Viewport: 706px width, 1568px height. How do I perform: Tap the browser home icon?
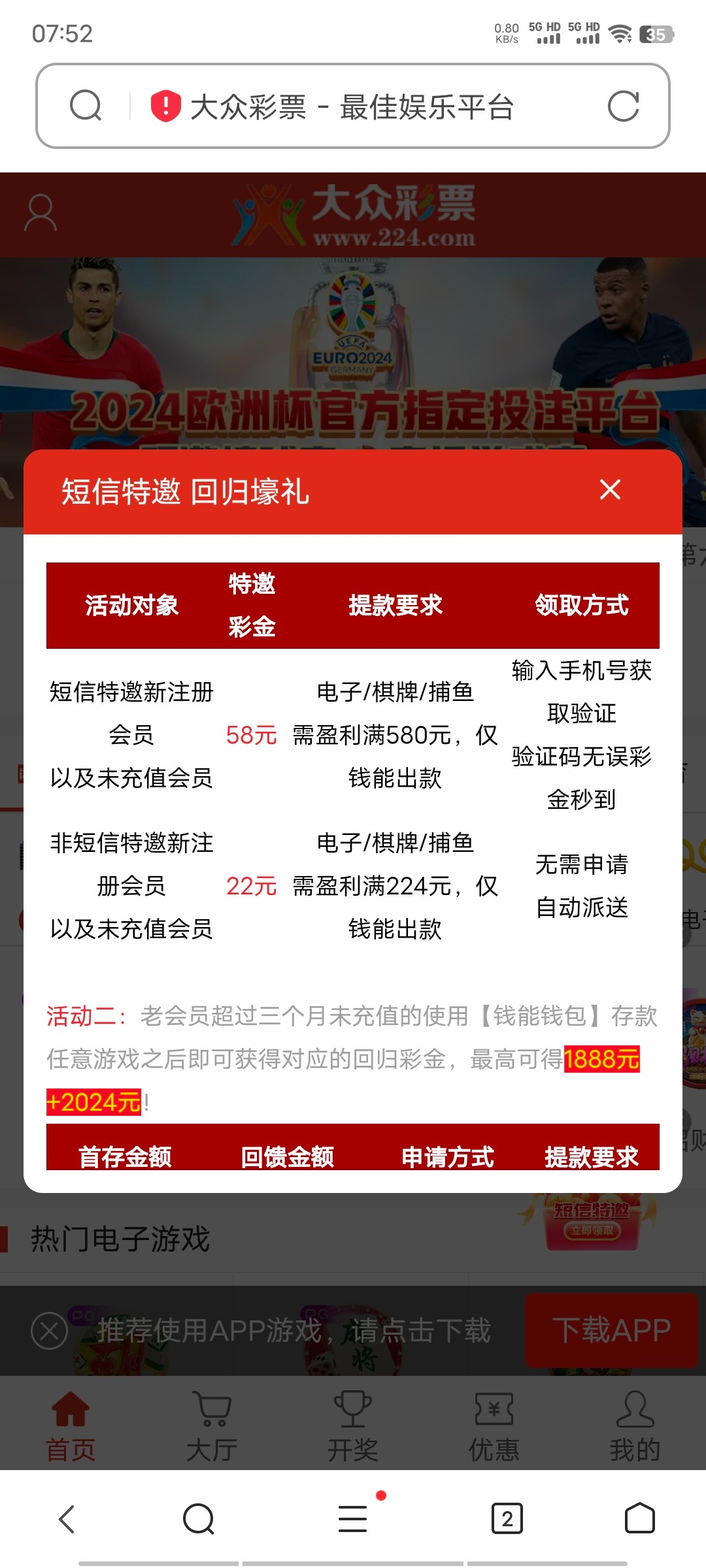pos(641,1520)
